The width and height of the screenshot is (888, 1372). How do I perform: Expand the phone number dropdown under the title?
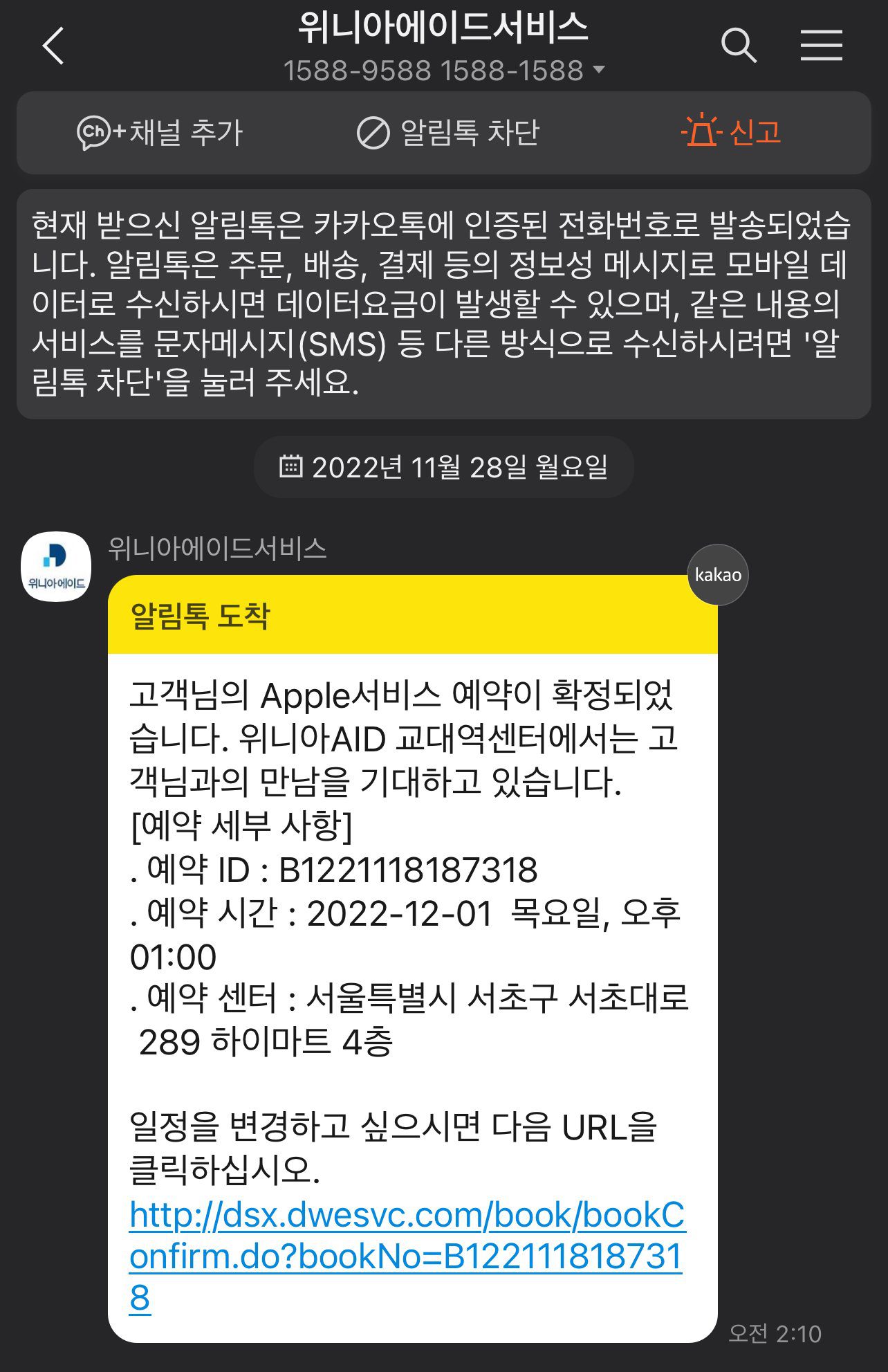[599, 70]
